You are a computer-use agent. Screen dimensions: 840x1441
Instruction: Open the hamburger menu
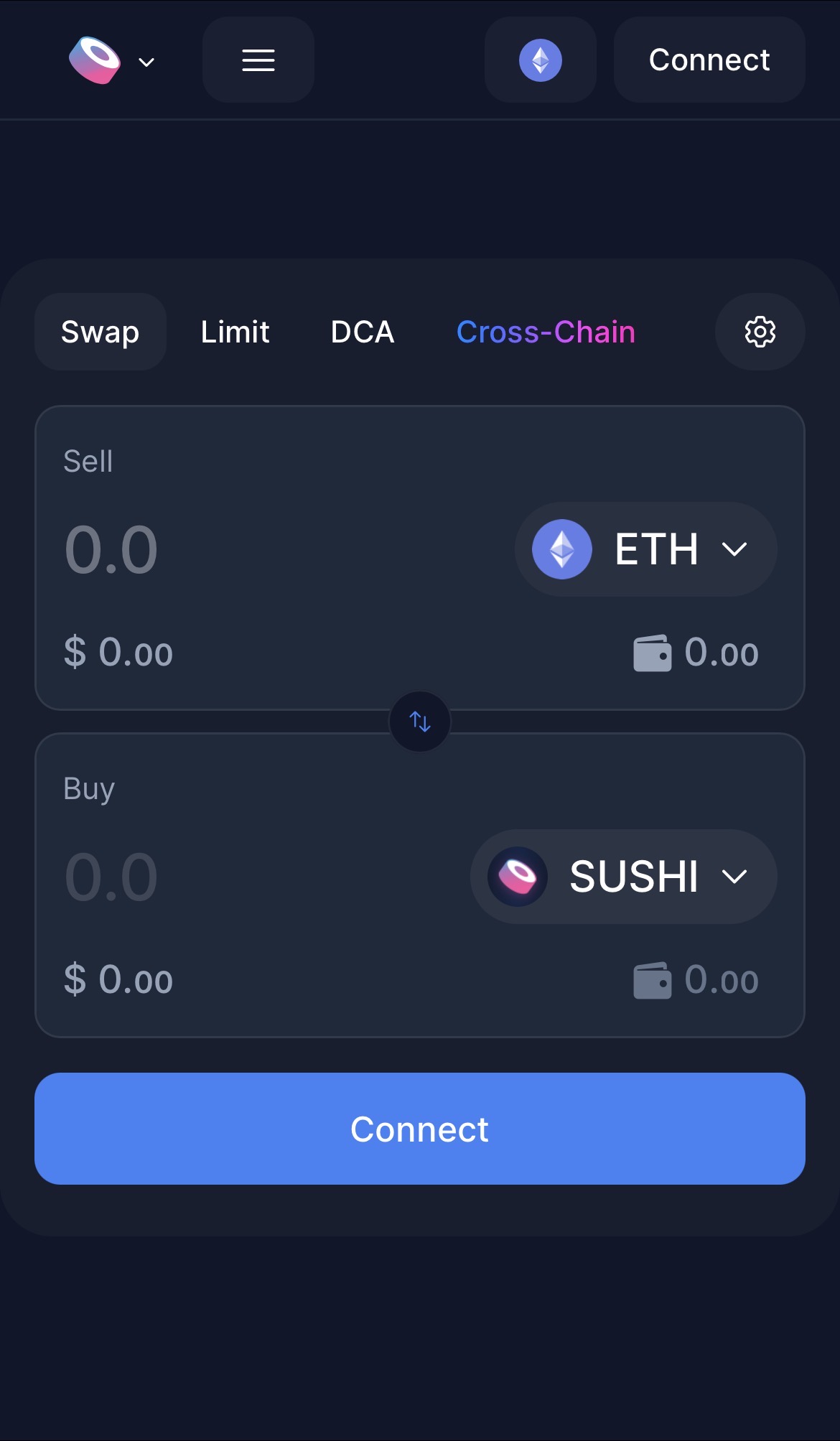[x=258, y=60]
